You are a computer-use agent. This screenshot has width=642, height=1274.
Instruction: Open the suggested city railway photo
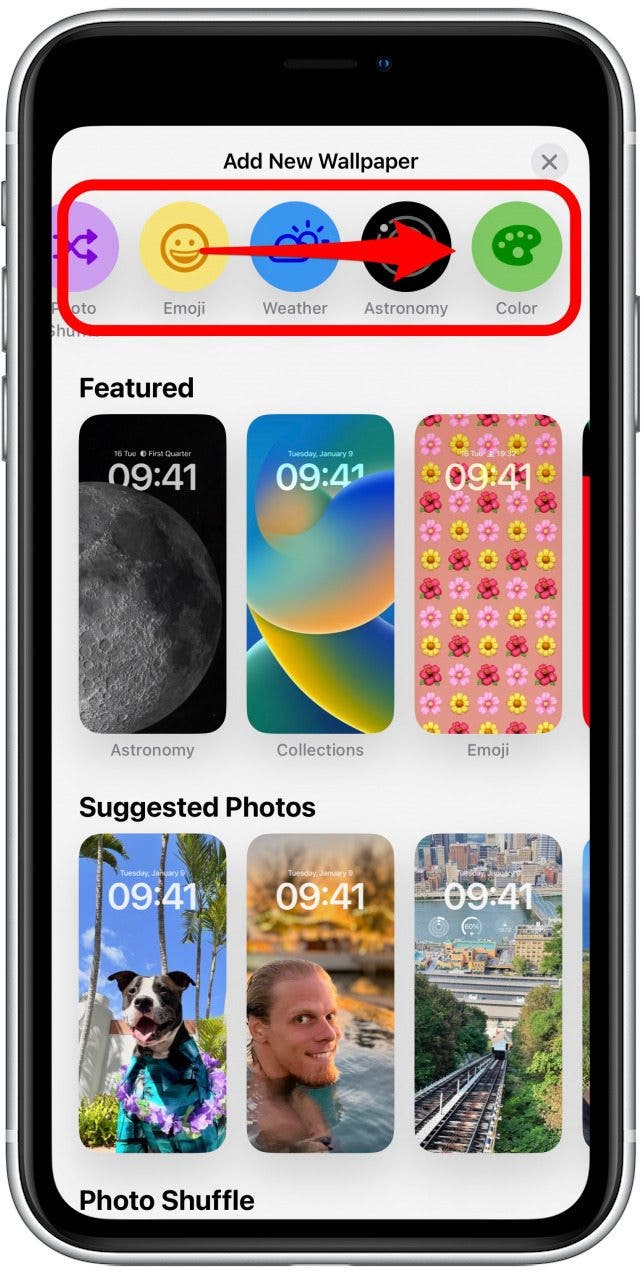pos(488,992)
